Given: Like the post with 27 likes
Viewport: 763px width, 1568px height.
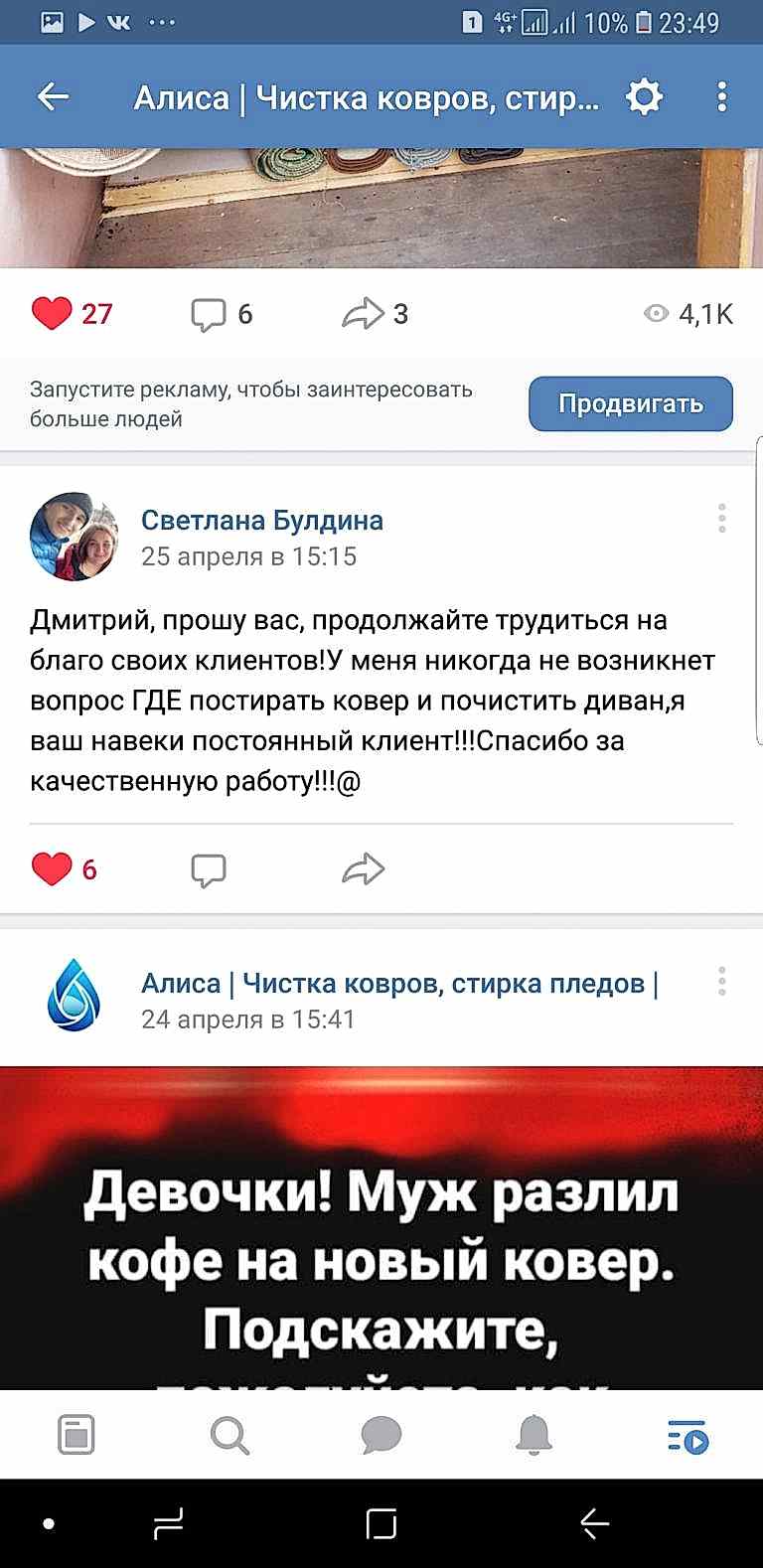Looking at the screenshot, I should pos(52,314).
